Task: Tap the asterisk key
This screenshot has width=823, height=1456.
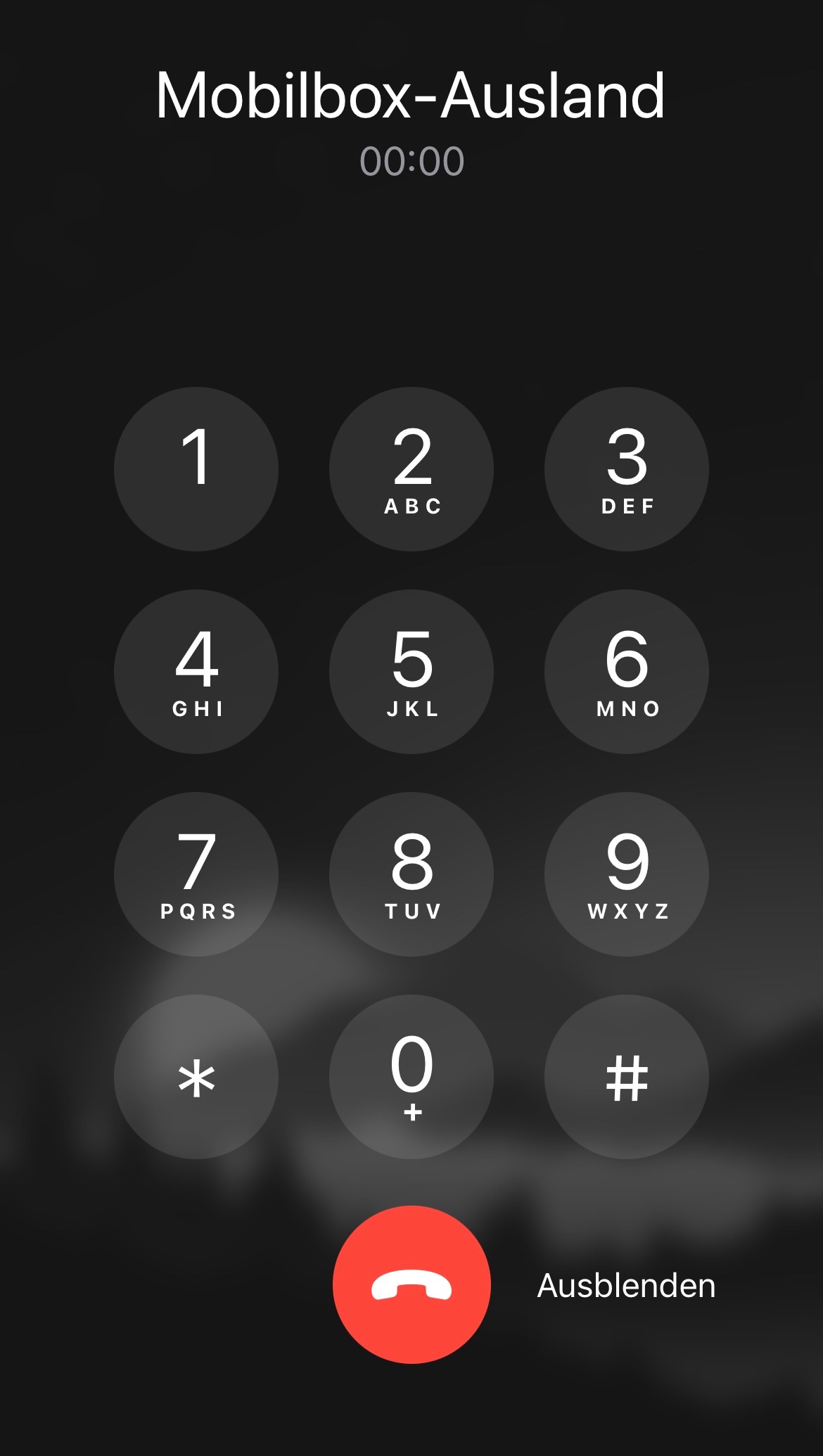Action: 196,1077
